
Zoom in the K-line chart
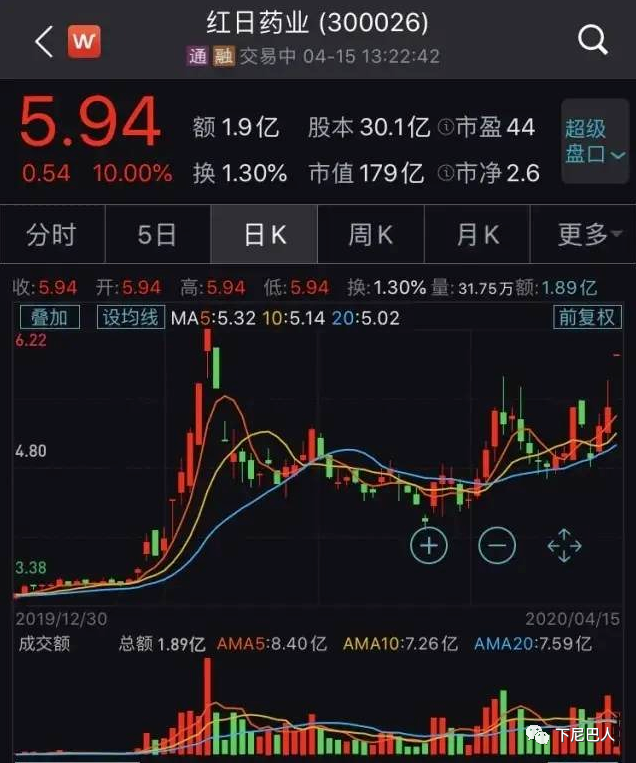(x=429, y=545)
